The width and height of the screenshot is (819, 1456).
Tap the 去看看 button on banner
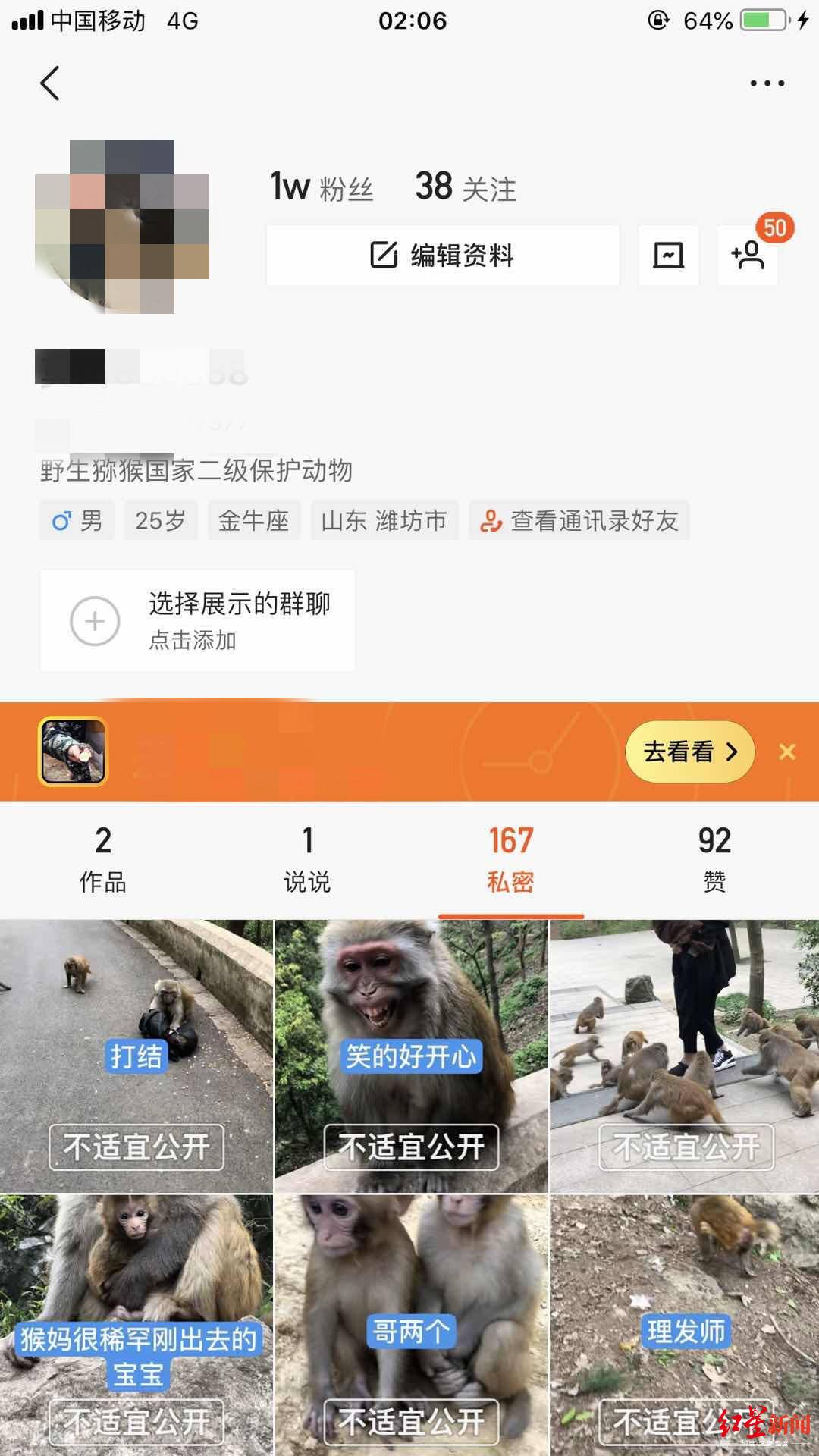click(689, 752)
